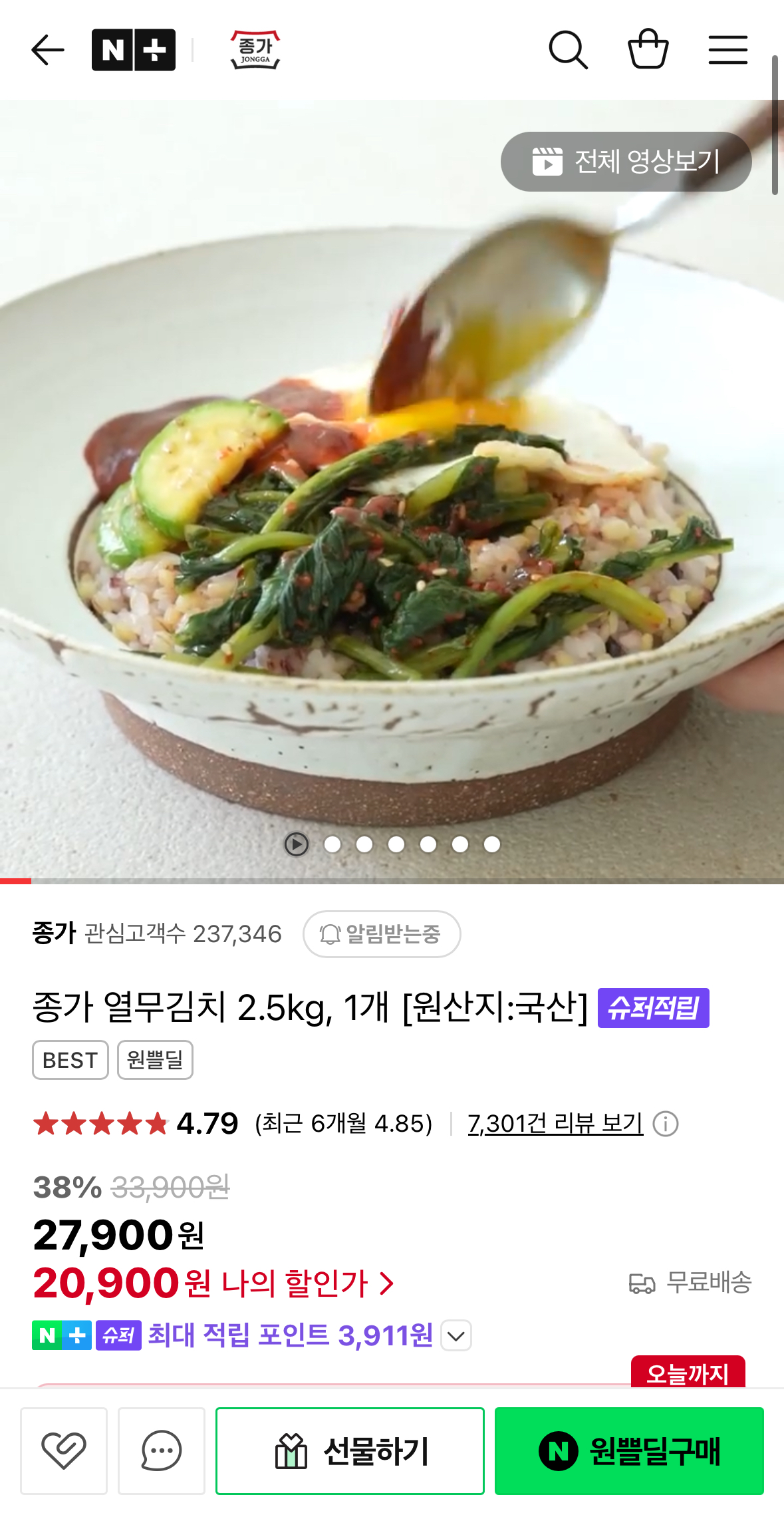This screenshot has width=784, height=1515.
Task: Send this kimchi as a gift via 선물하기
Action: coord(350,1450)
